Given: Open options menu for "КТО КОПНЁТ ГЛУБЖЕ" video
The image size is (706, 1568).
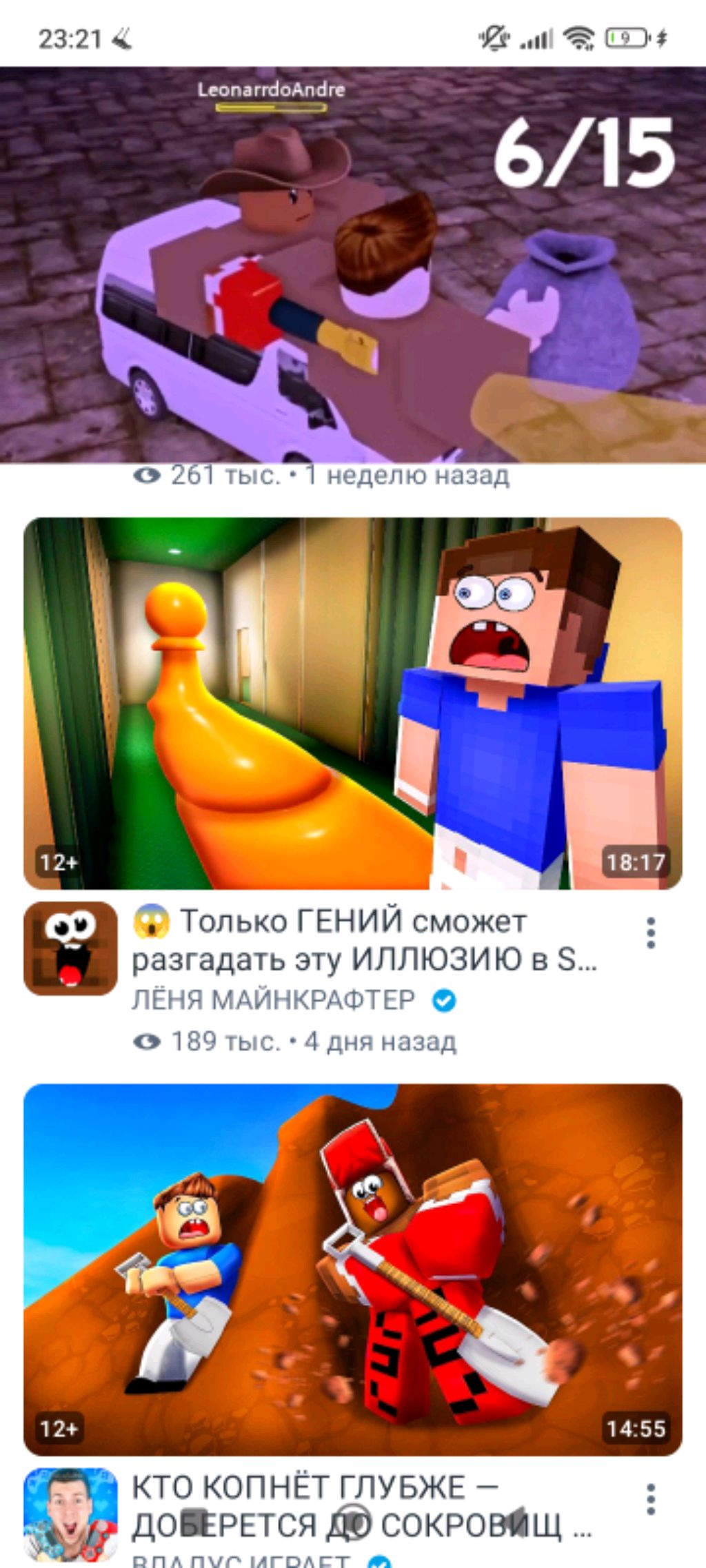Looking at the screenshot, I should pyautogui.click(x=650, y=1500).
